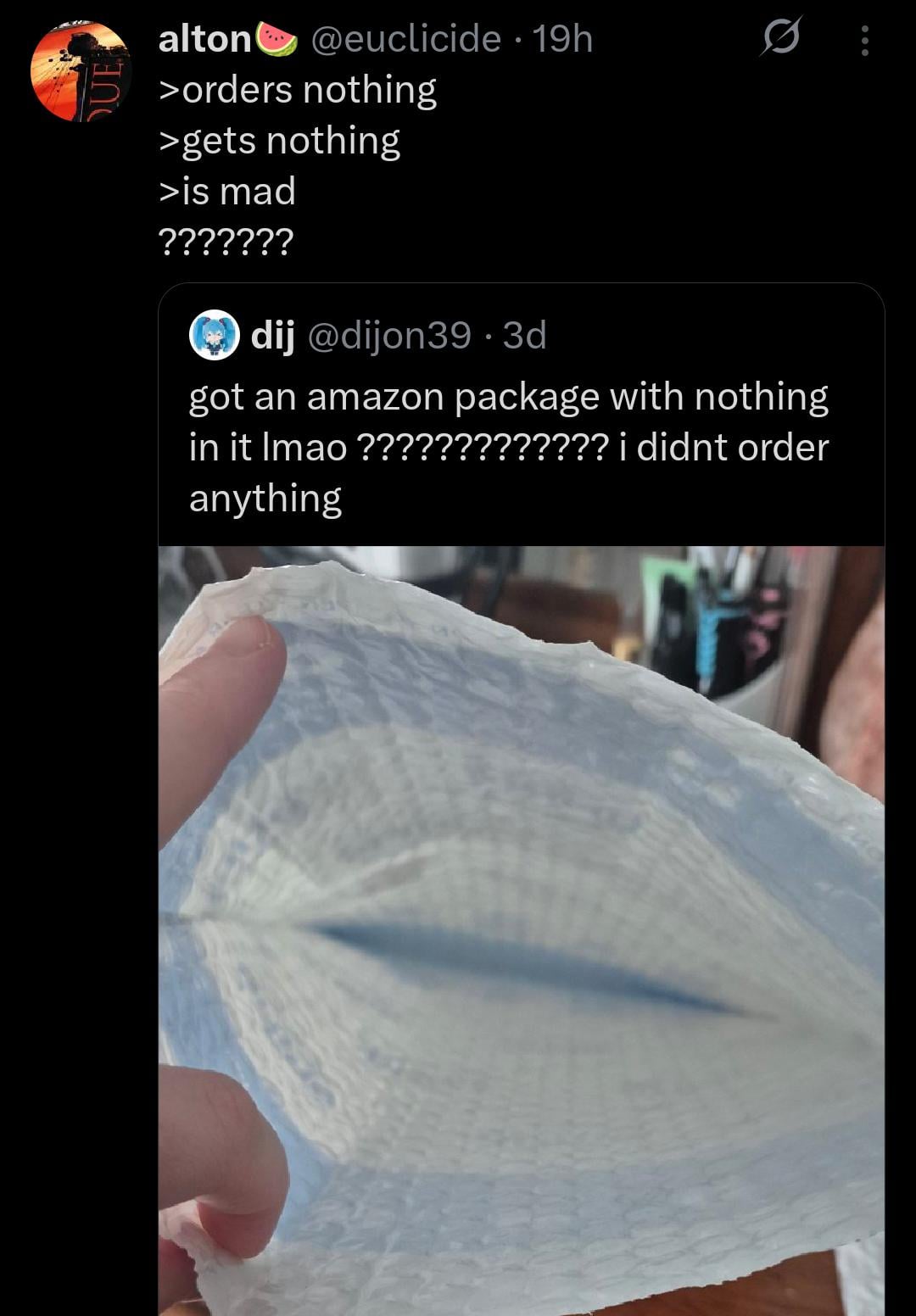Open dij's avatar in the quoted tweet

click(214, 335)
